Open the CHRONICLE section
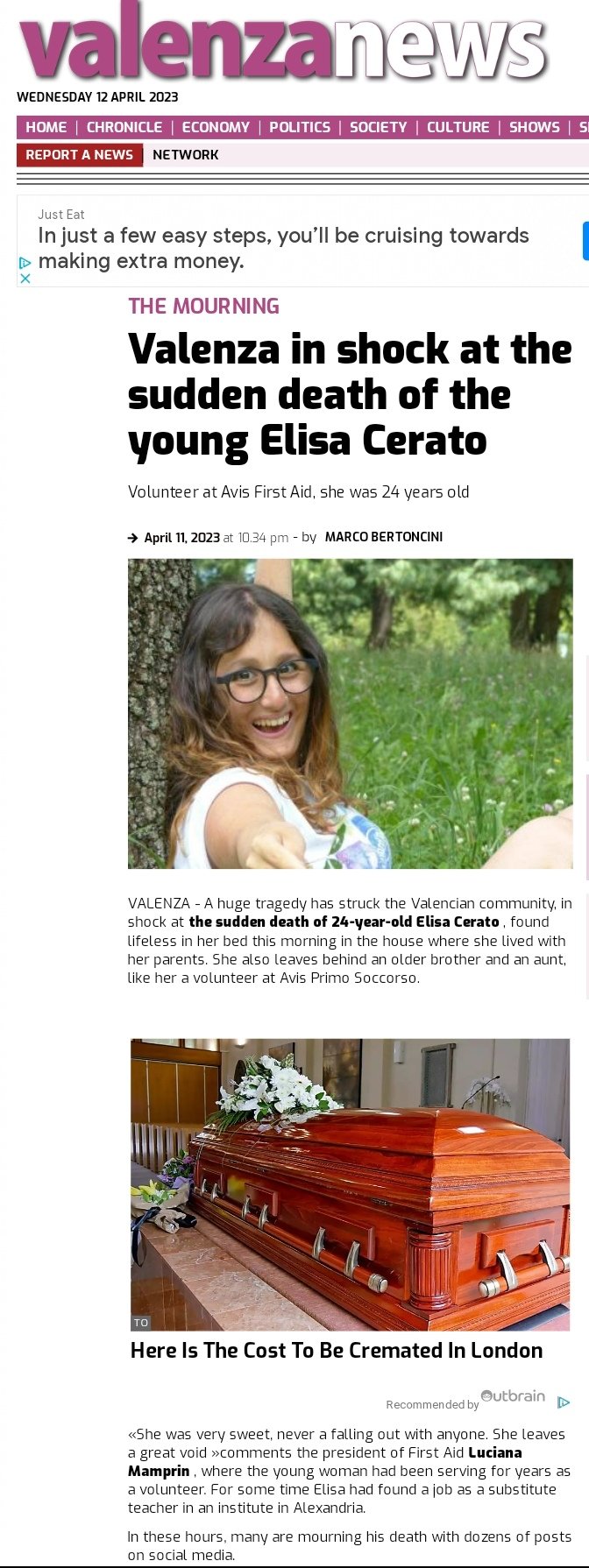The image size is (589, 1568). [124, 127]
